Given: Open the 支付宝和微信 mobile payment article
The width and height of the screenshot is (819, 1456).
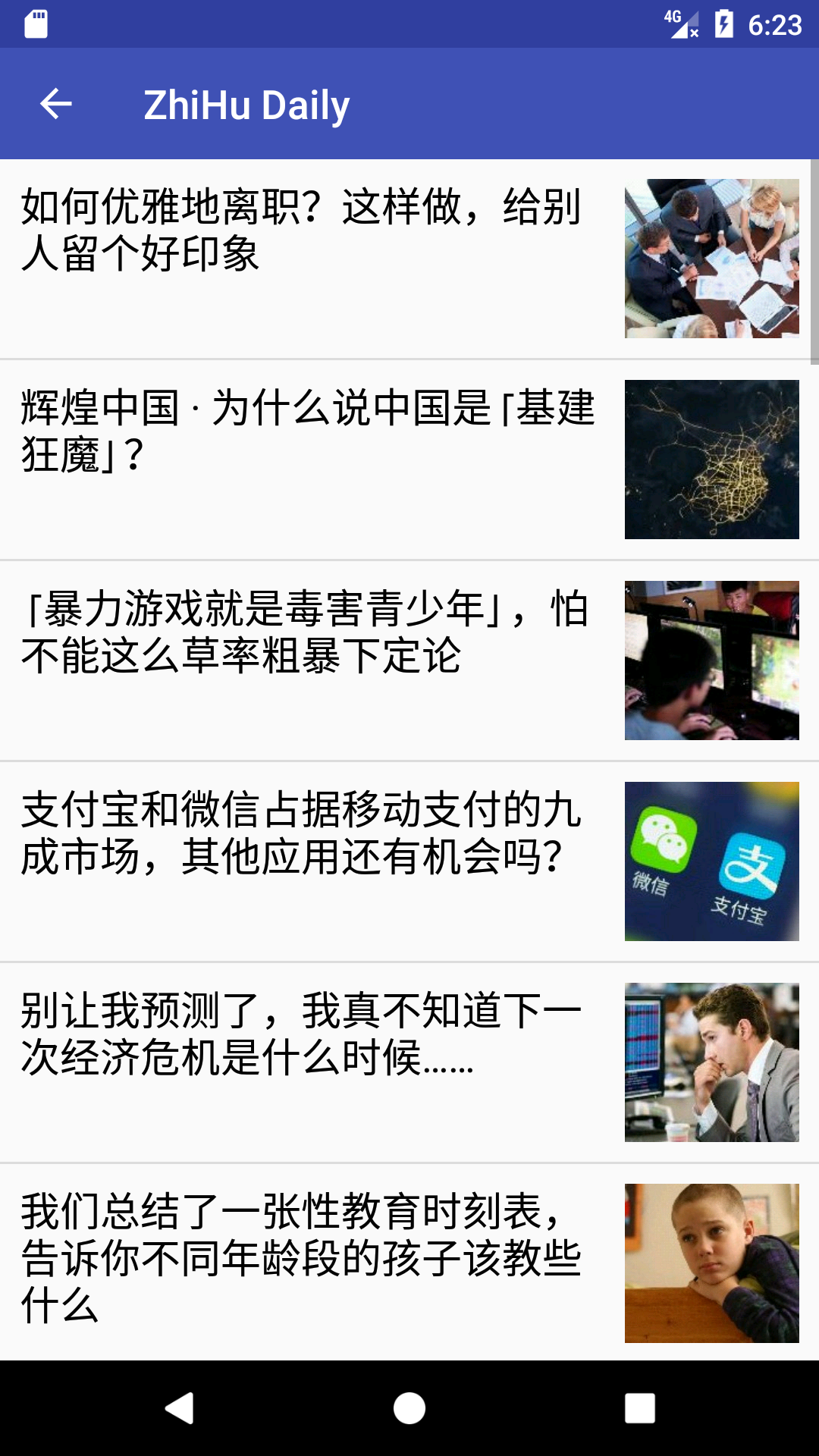Looking at the screenshot, I should (409, 861).
